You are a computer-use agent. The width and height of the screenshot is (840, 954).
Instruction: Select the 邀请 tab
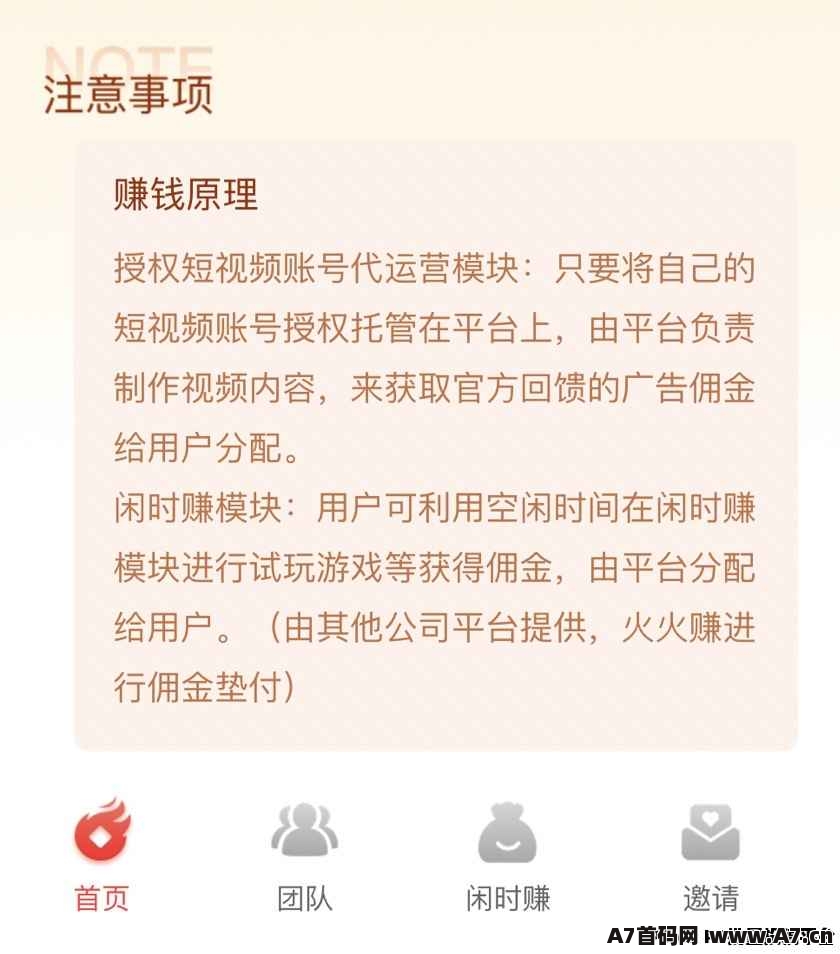pyautogui.click(x=710, y=853)
